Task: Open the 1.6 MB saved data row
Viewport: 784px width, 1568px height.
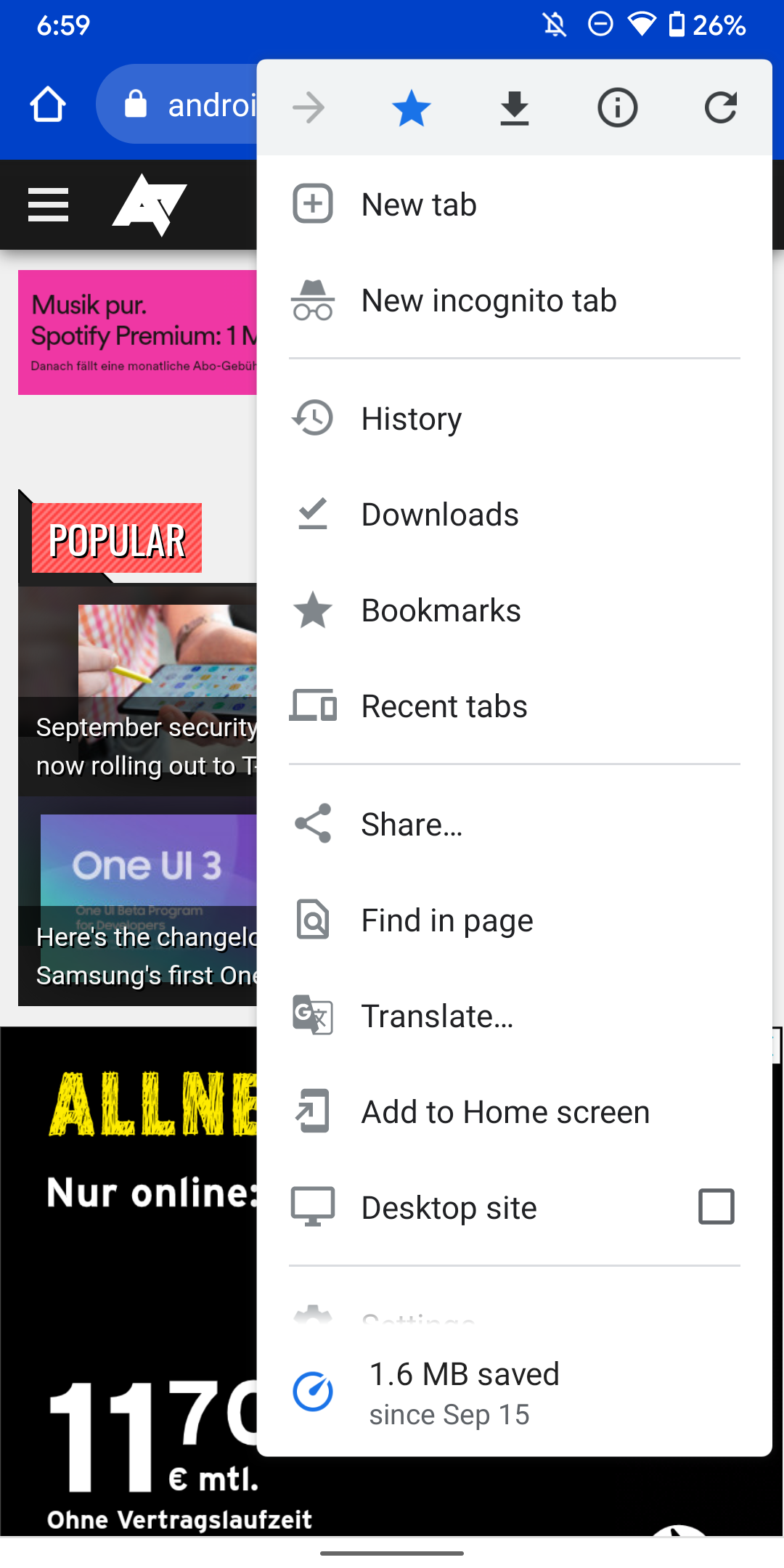Action: 514,1392
